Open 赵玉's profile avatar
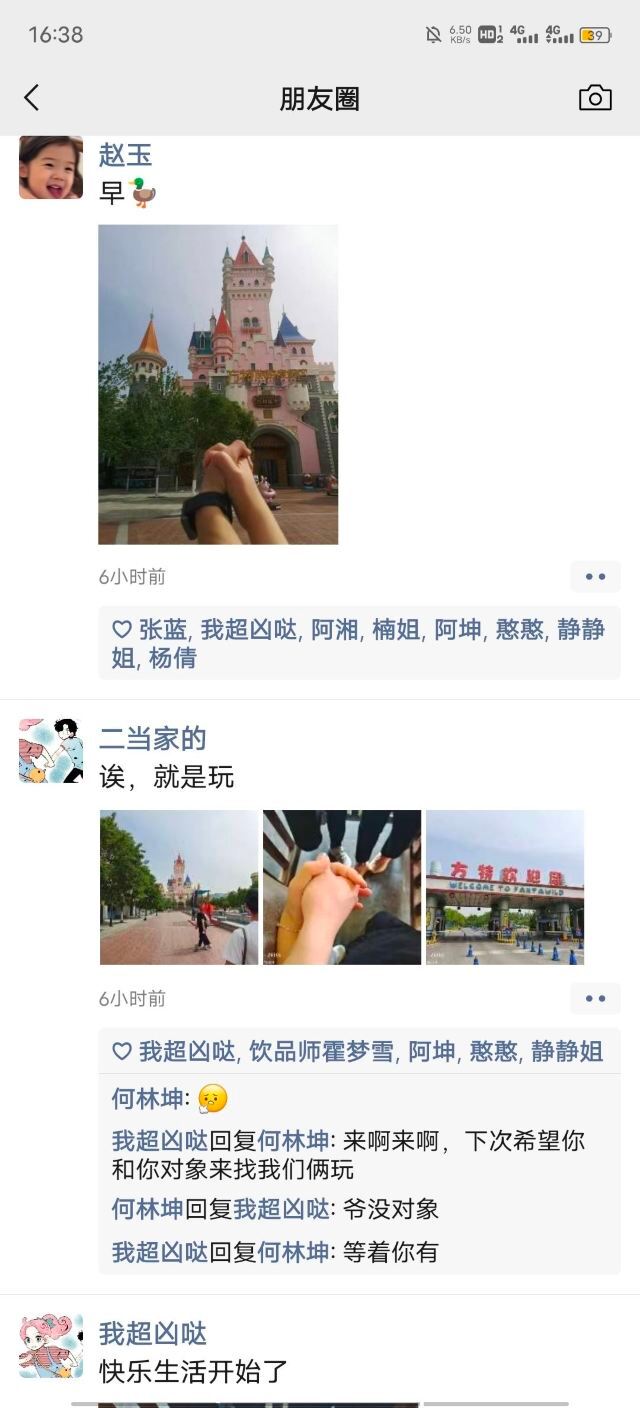 point(51,167)
